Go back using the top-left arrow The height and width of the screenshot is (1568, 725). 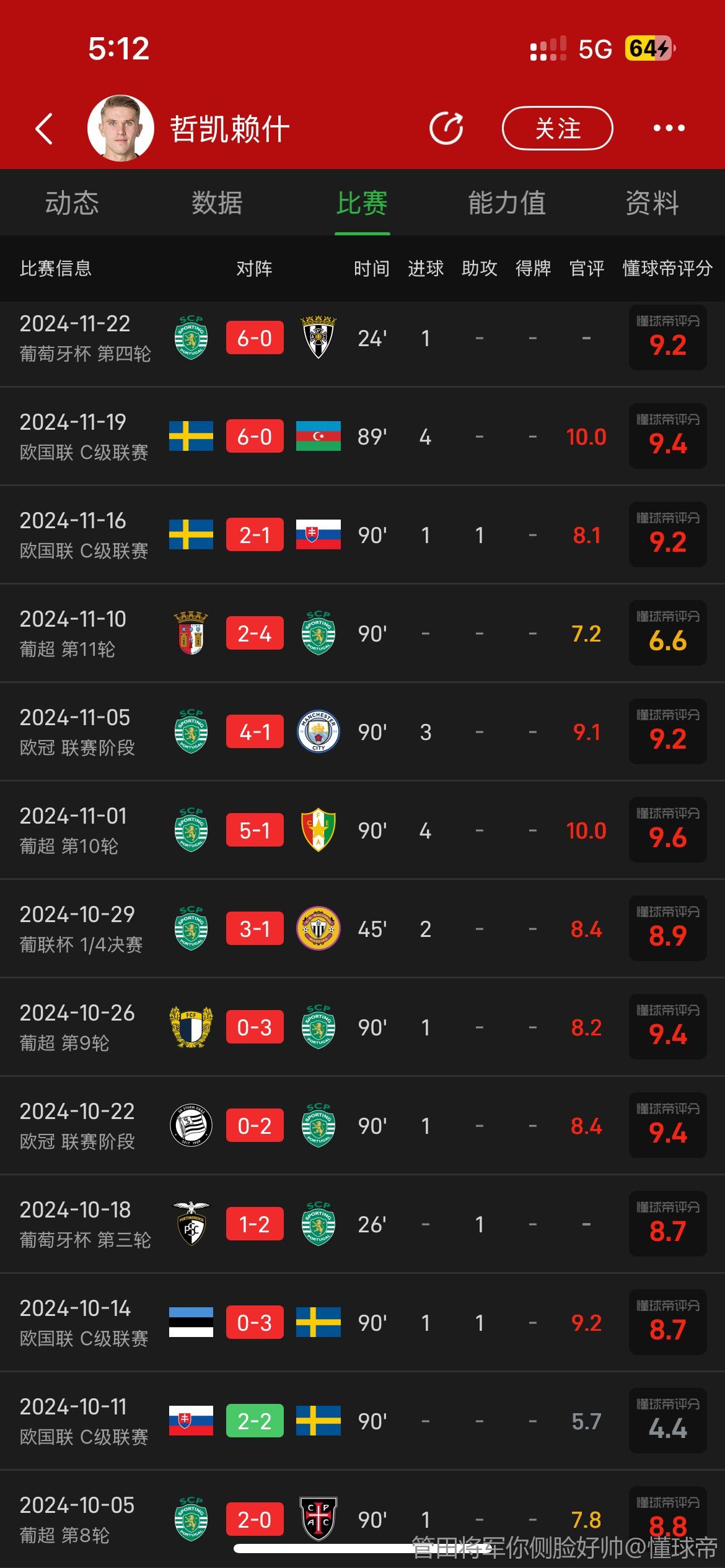[45, 129]
